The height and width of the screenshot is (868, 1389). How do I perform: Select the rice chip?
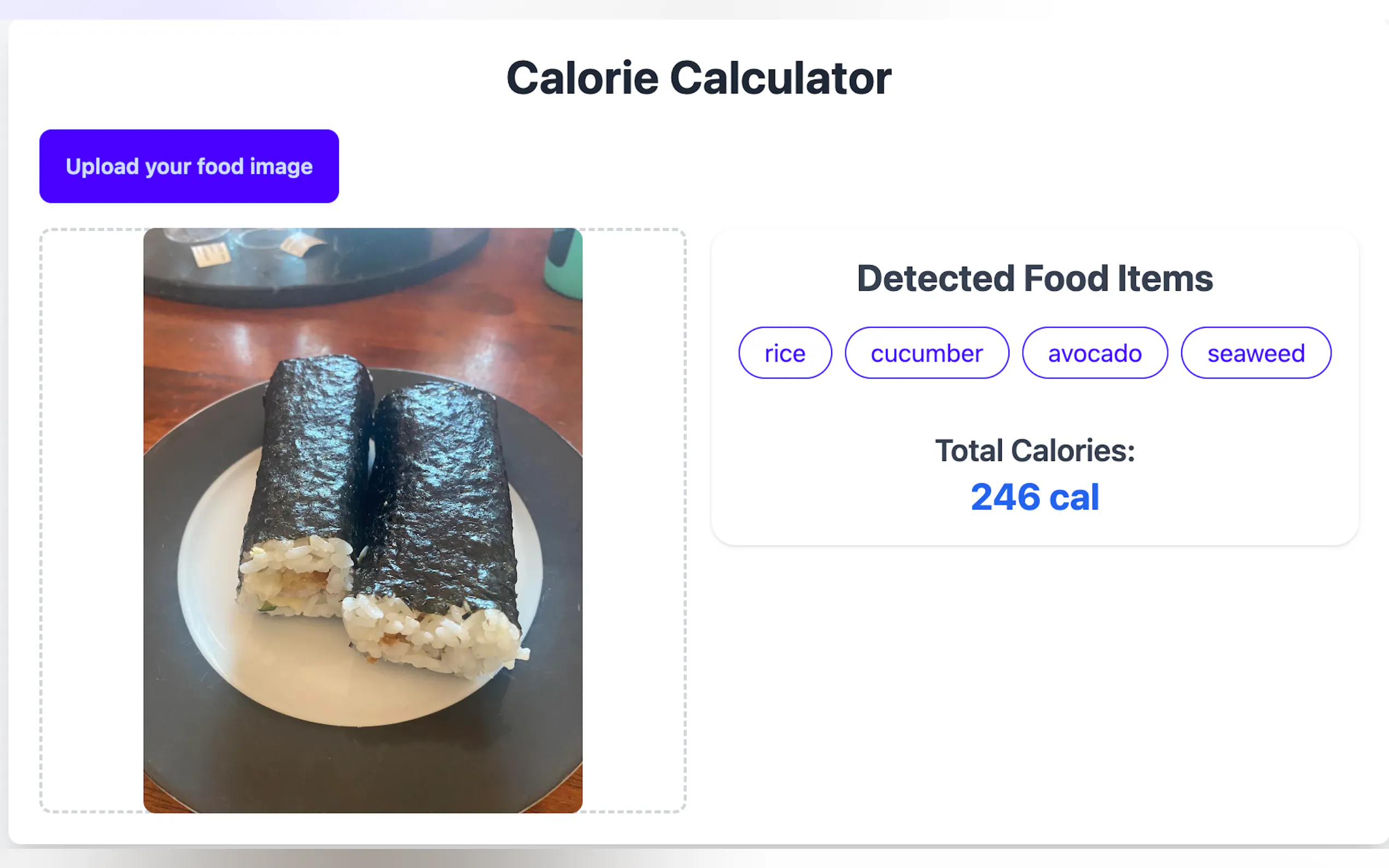(x=784, y=353)
